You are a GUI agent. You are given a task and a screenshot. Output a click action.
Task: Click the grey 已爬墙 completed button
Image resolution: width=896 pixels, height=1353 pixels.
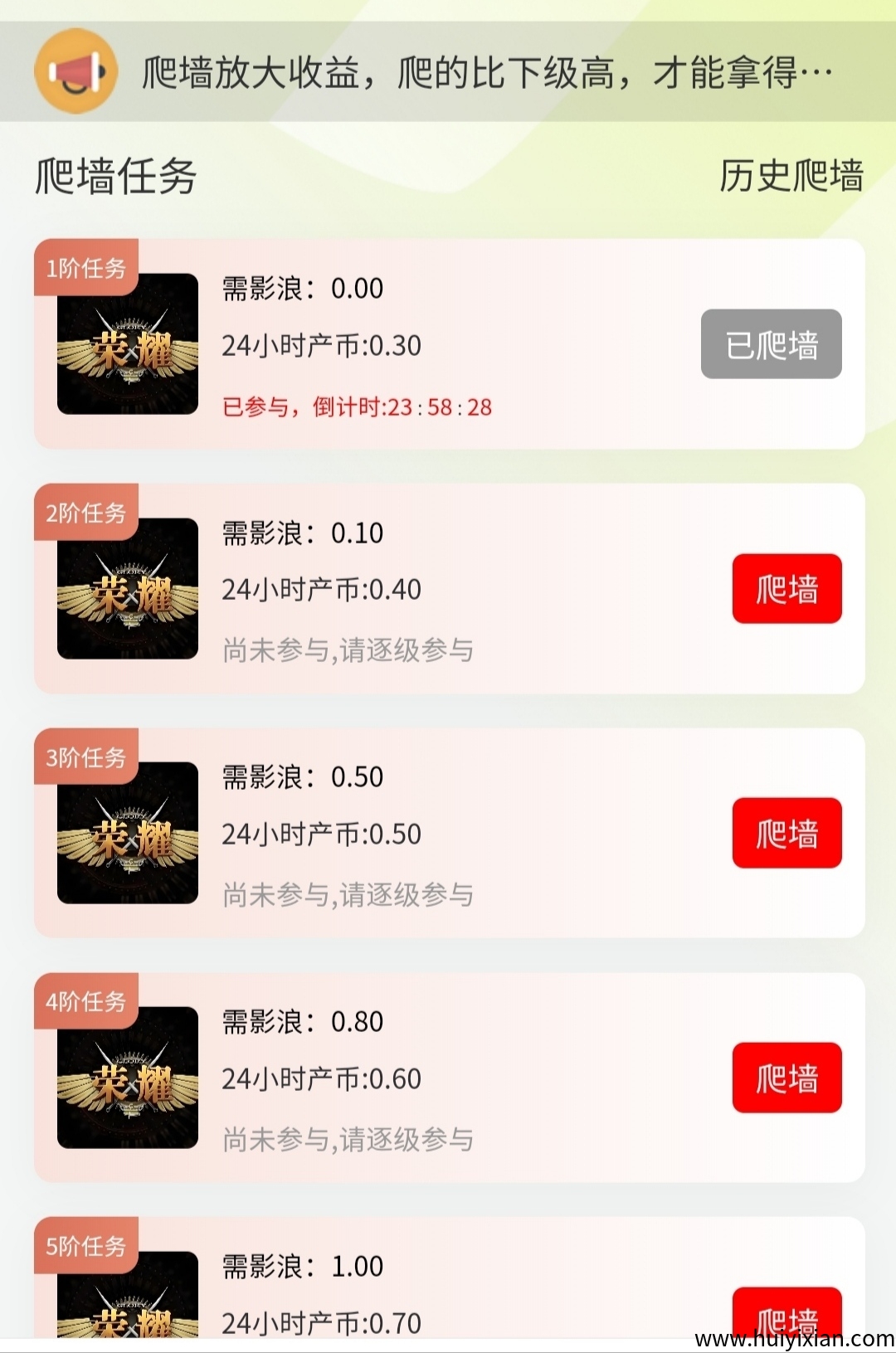[771, 345]
